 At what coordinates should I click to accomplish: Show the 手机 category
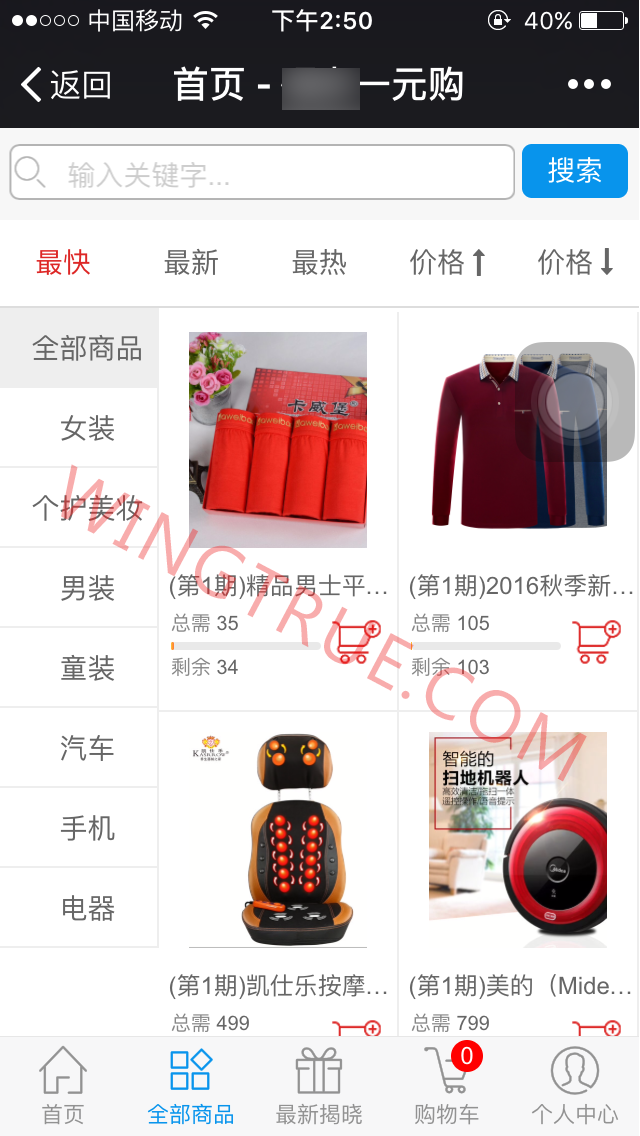88,828
